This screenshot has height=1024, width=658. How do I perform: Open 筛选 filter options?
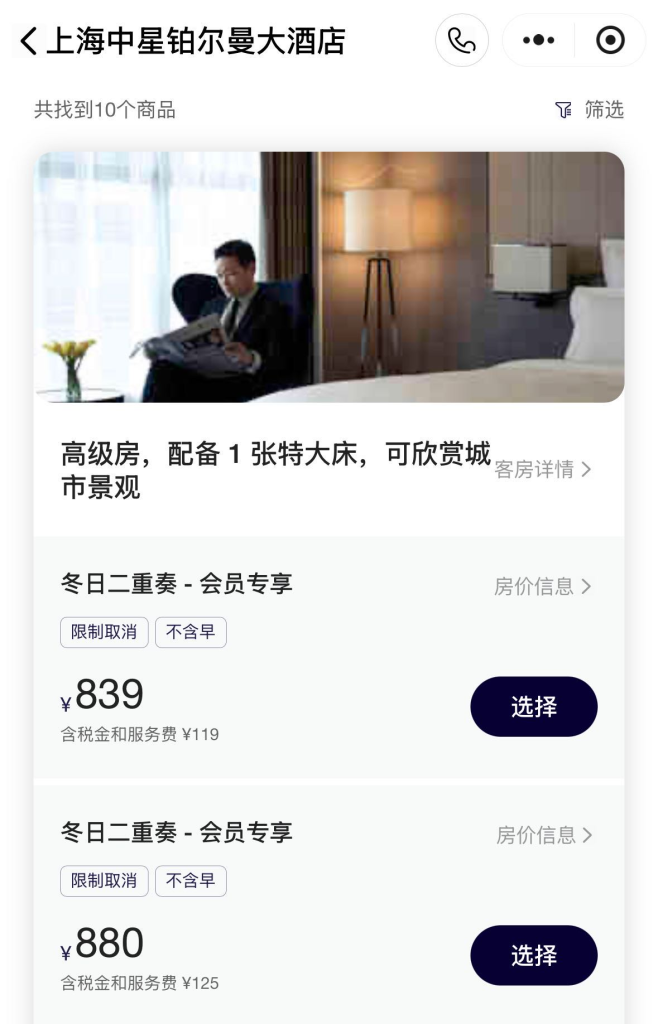(x=590, y=110)
